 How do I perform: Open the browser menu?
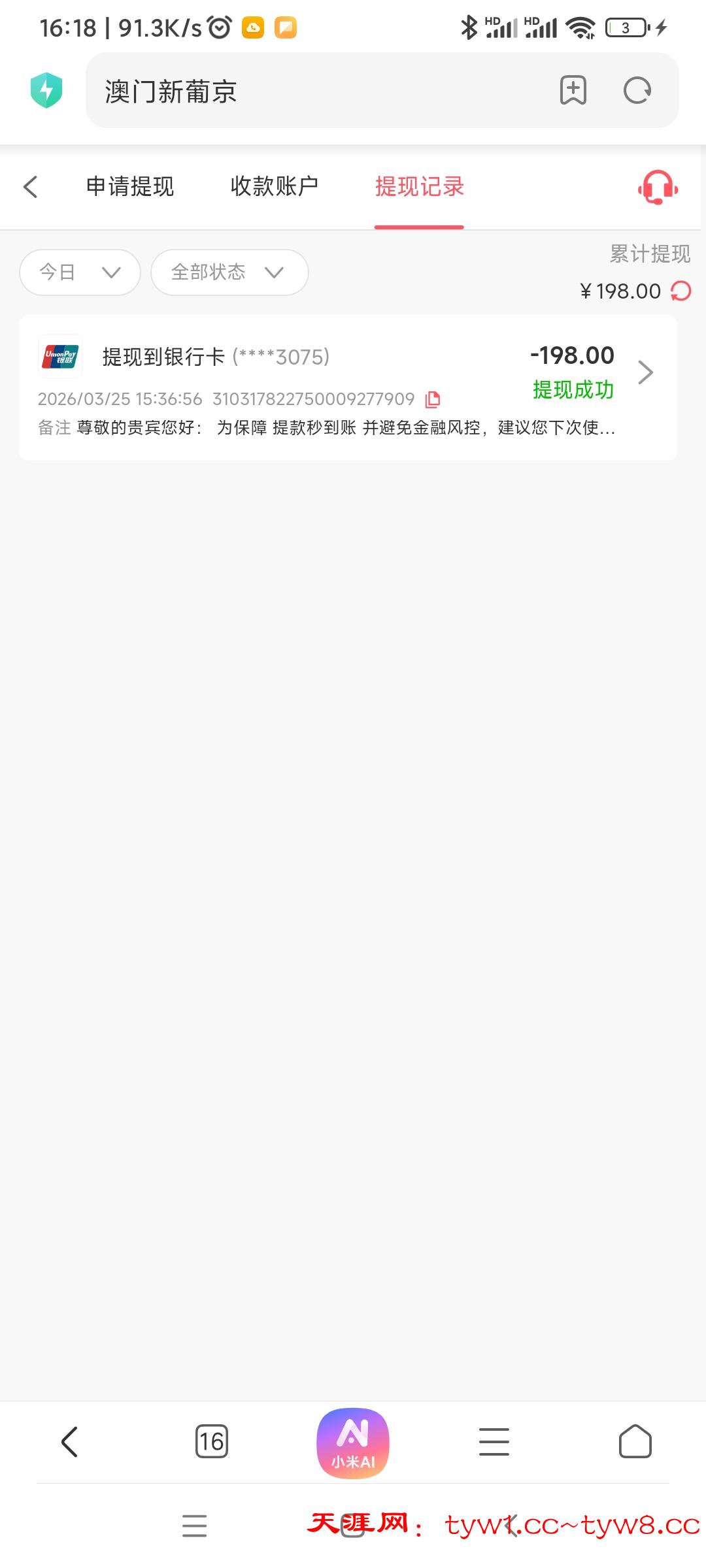[x=494, y=1441]
